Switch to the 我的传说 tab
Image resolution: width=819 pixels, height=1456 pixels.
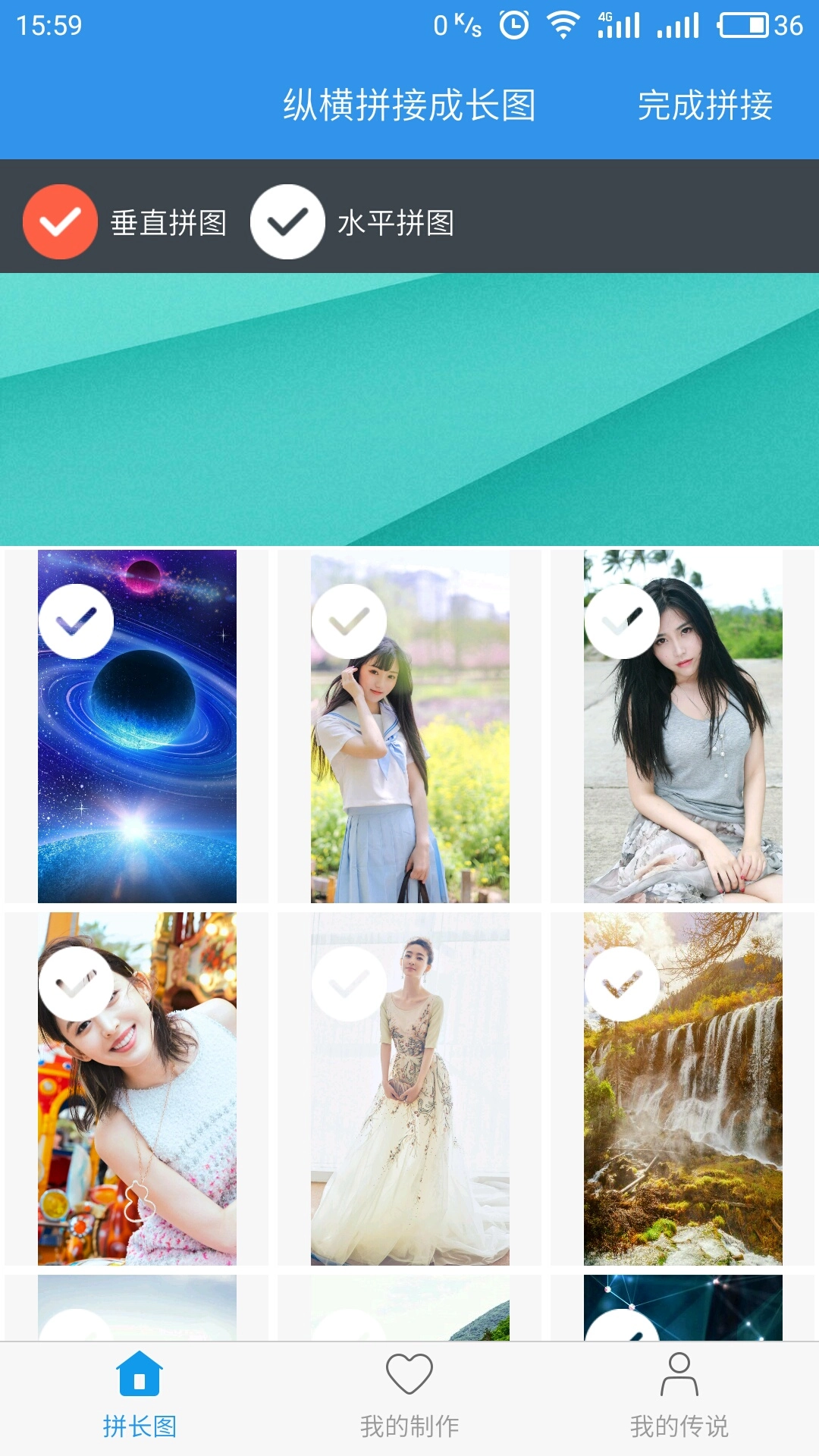pos(679,1397)
